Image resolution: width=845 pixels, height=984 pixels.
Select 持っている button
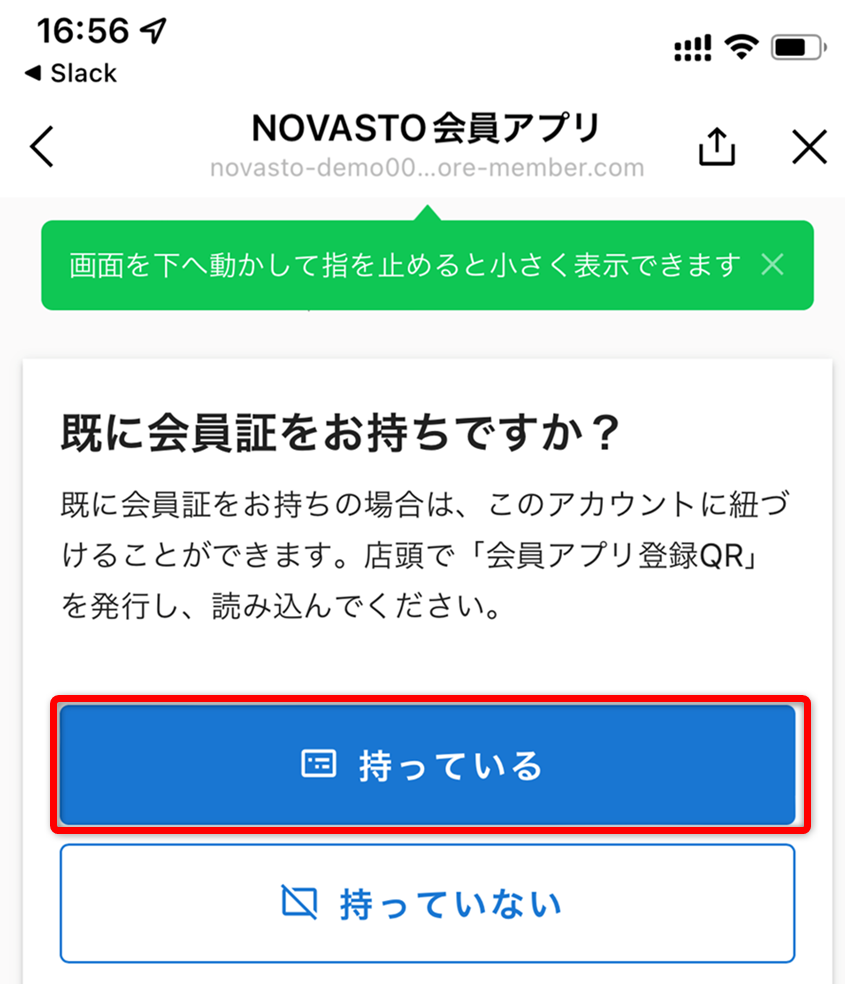pyautogui.click(x=428, y=765)
